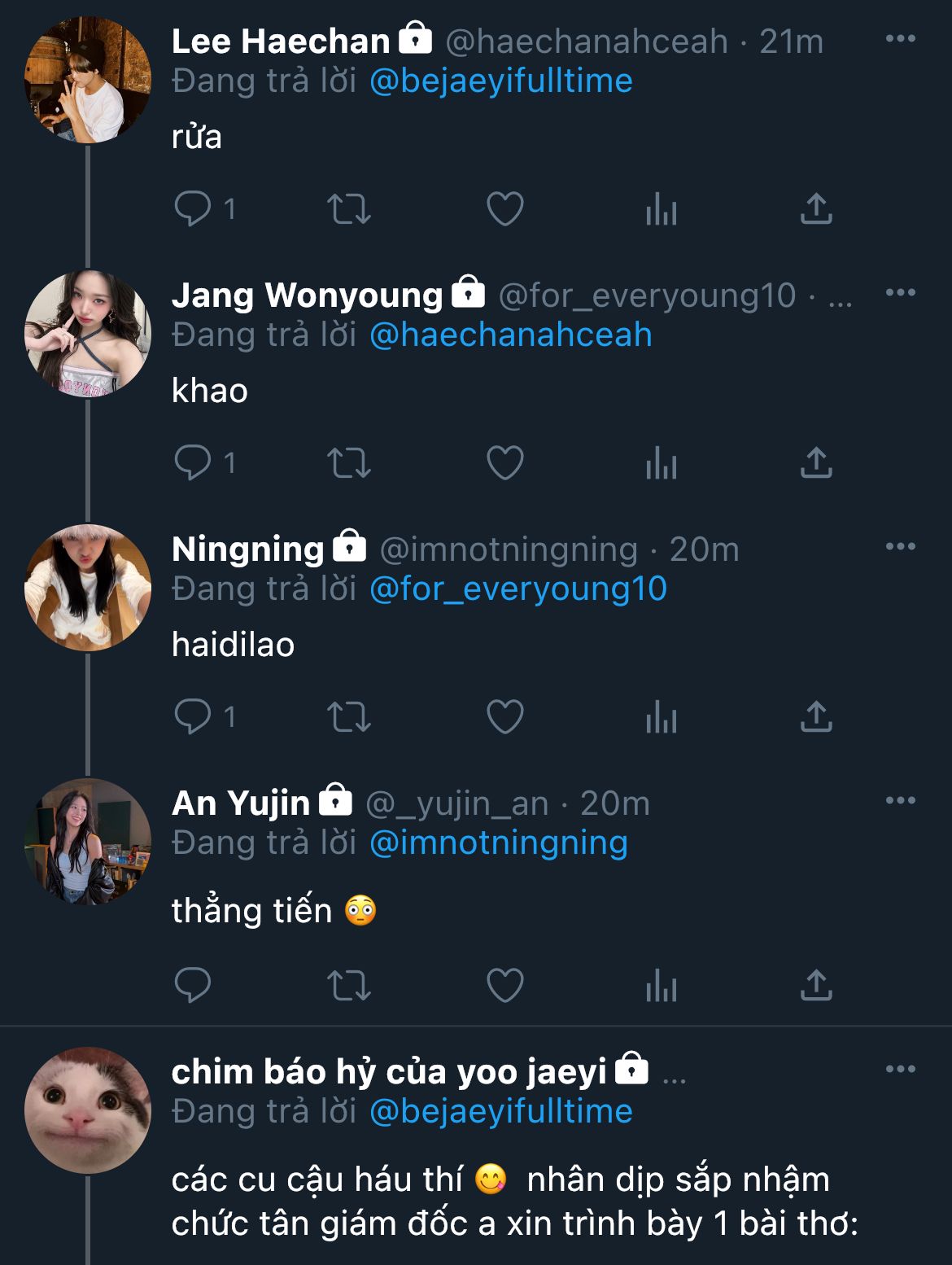
Task: Open the @for_everyoung10 mention link
Action: point(518,589)
